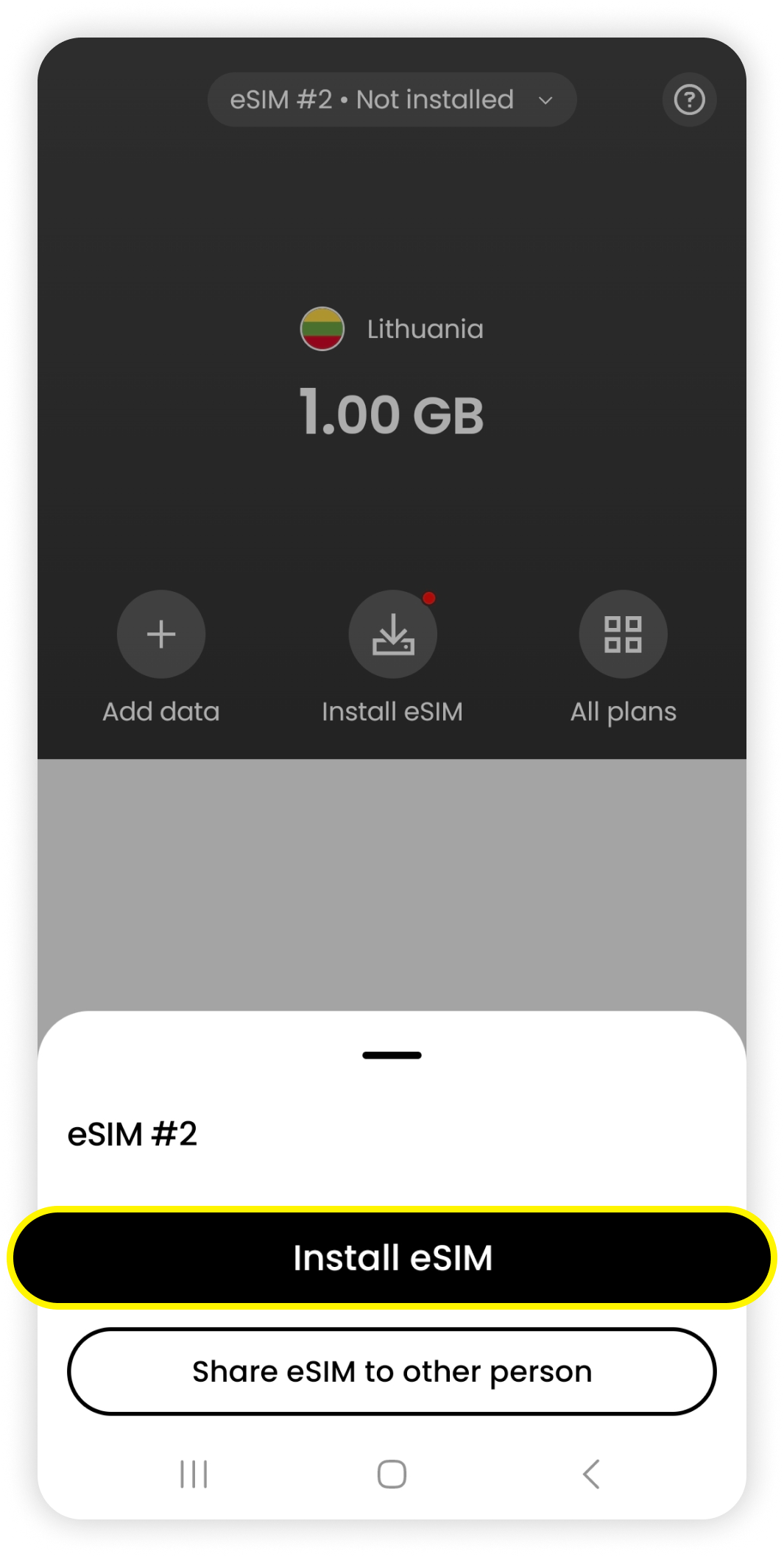This screenshot has width=784, height=1557.
Task: Tap the Install eSIM download icon
Action: pos(392,634)
